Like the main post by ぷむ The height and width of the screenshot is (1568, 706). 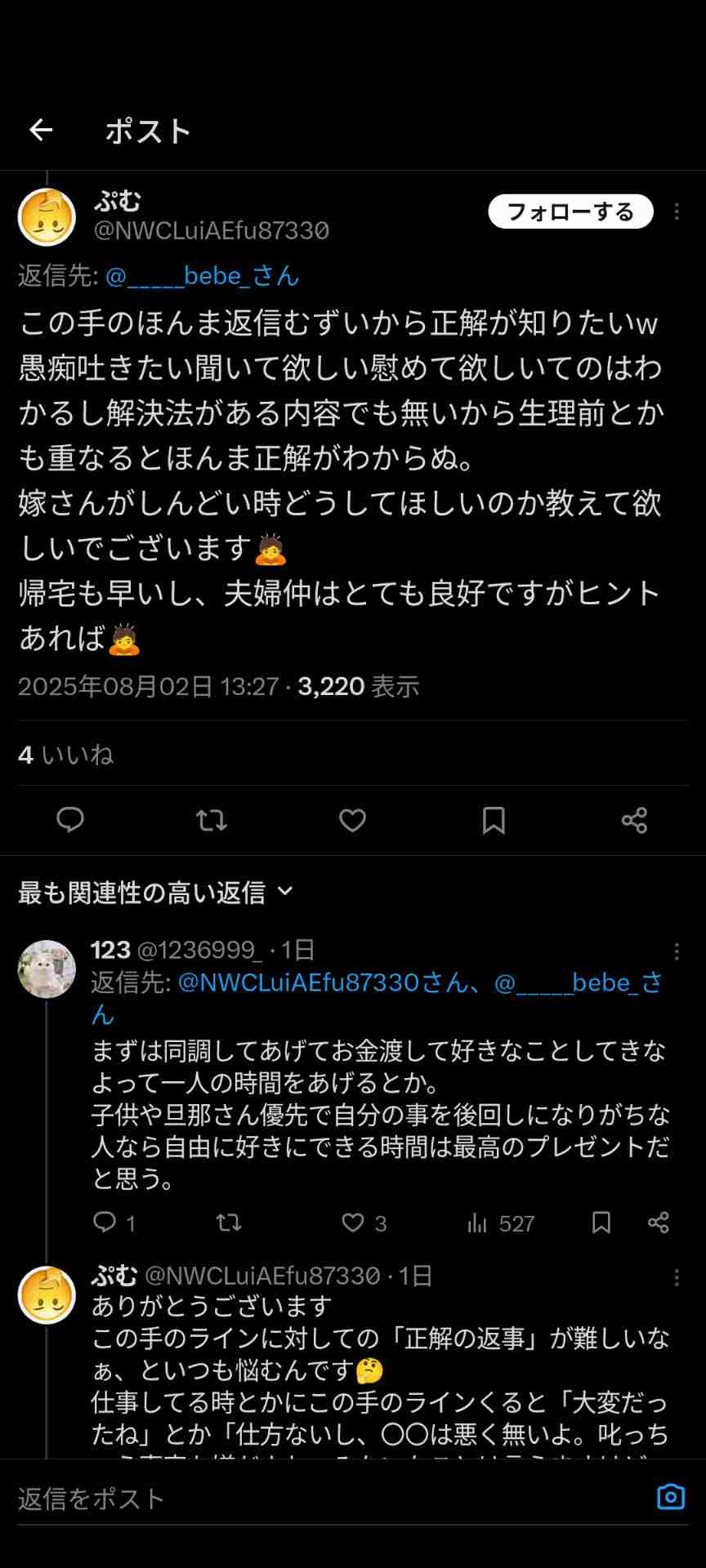coord(352,820)
